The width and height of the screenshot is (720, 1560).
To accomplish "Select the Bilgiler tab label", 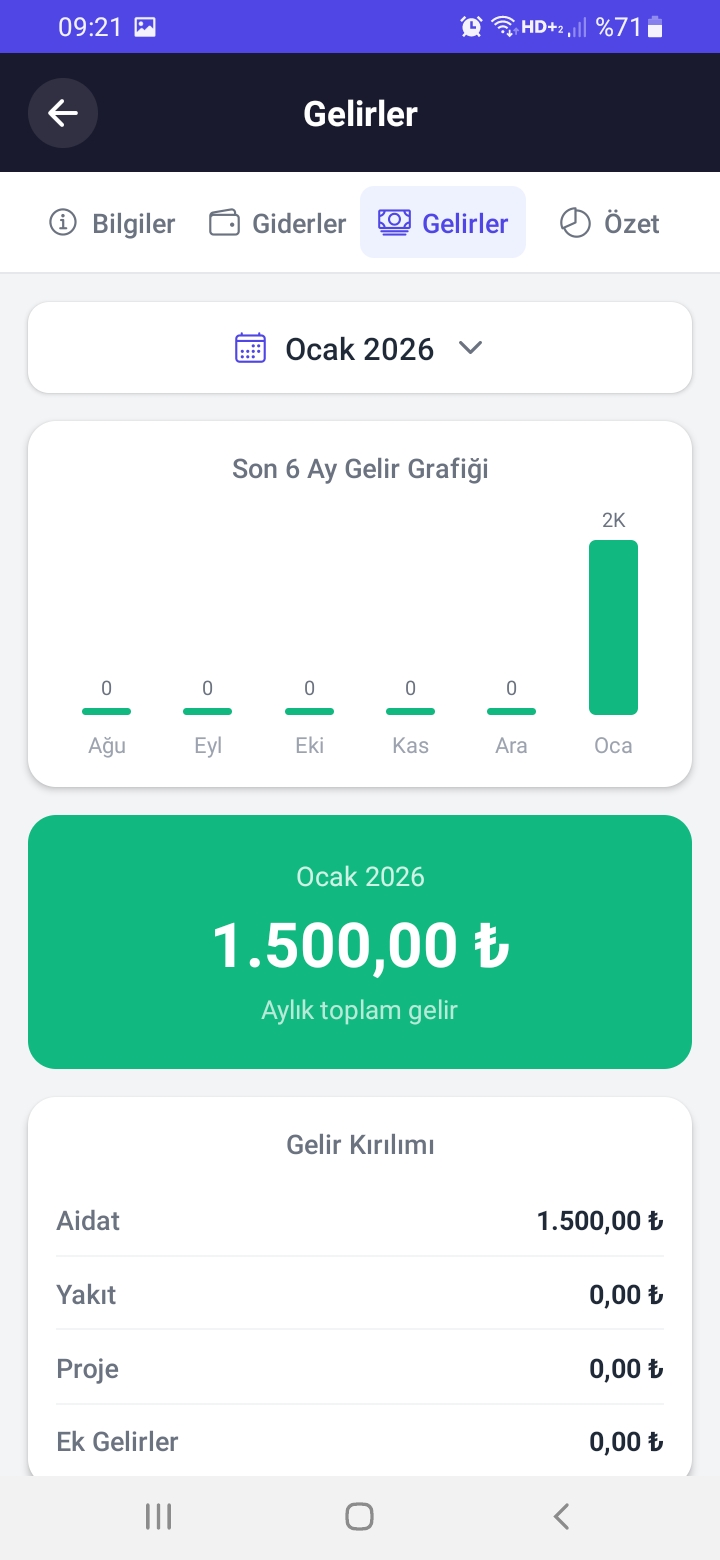I will pos(133,223).
